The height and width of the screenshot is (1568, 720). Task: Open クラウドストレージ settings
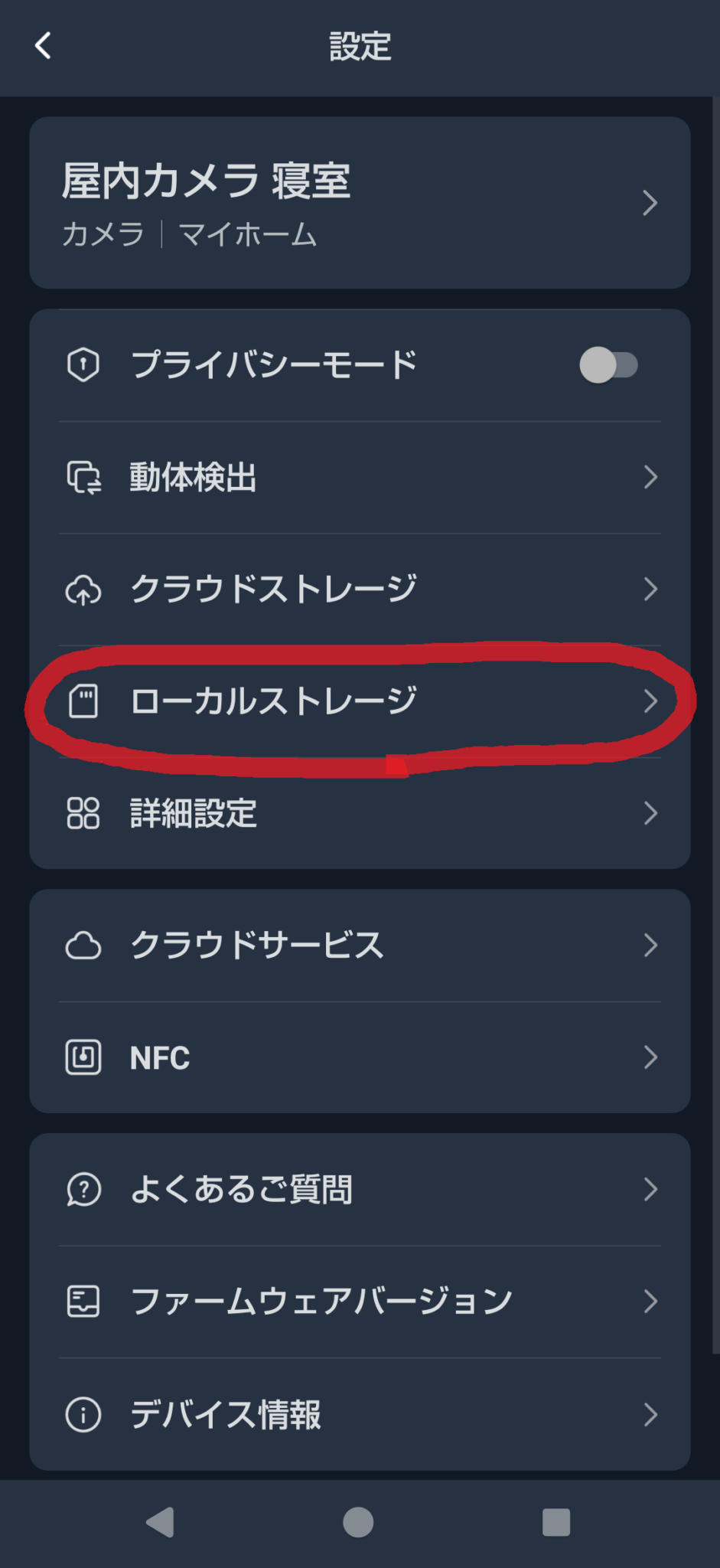pyautogui.click(x=360, y=589)
